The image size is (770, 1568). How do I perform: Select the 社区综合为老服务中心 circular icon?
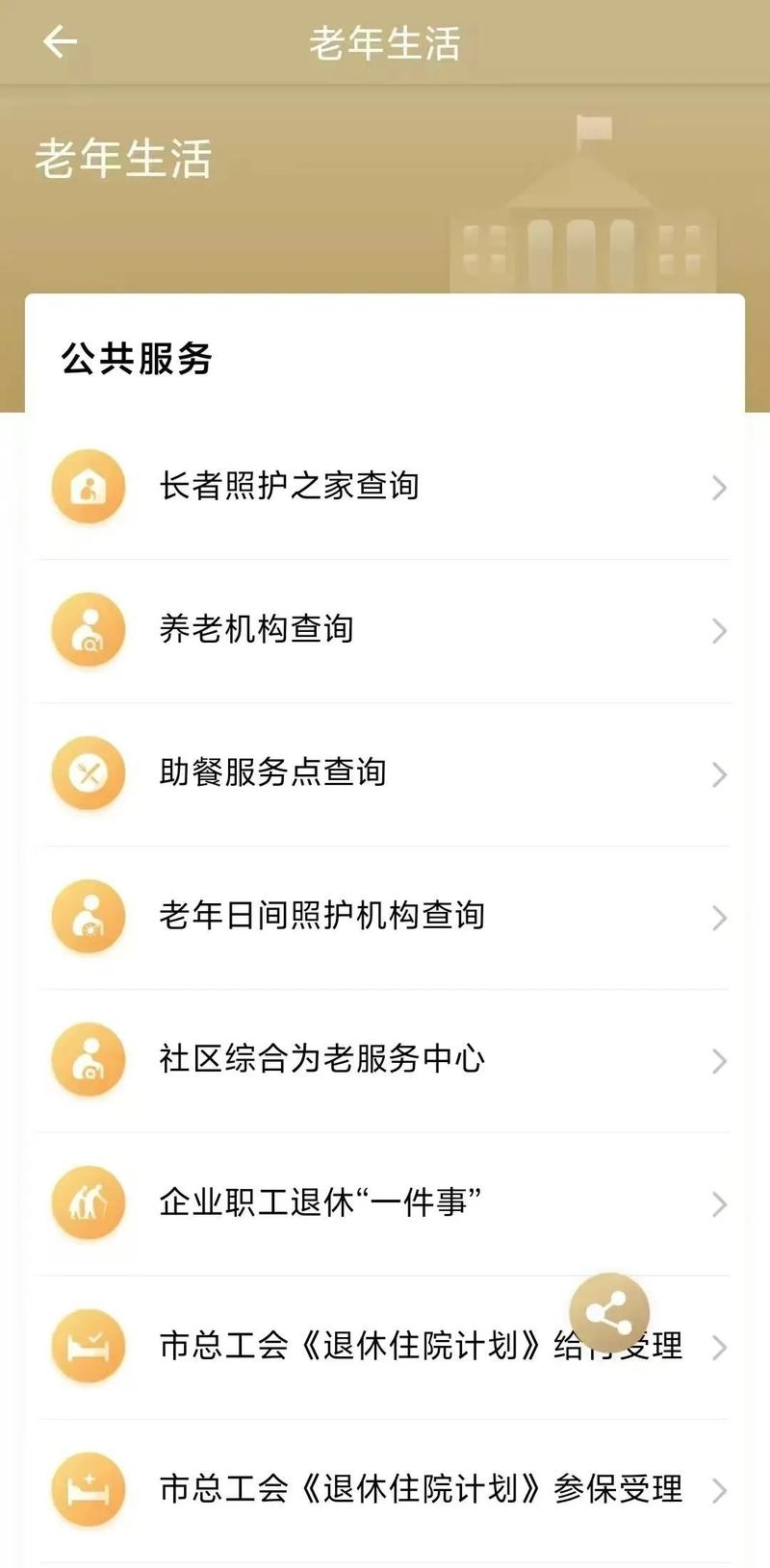tap(88, 1060)
